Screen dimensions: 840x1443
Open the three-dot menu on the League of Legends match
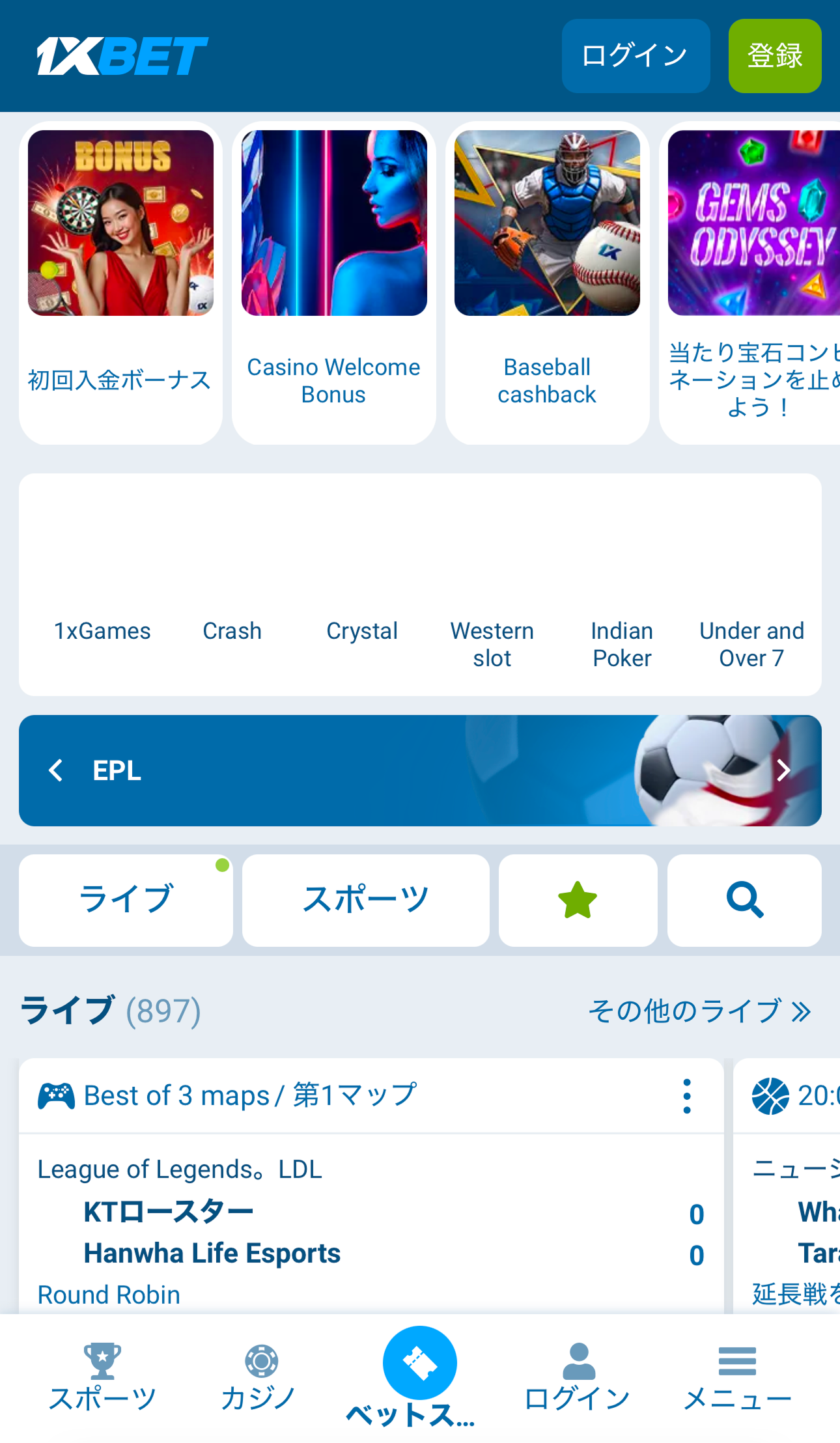[x=686, y=1096]
